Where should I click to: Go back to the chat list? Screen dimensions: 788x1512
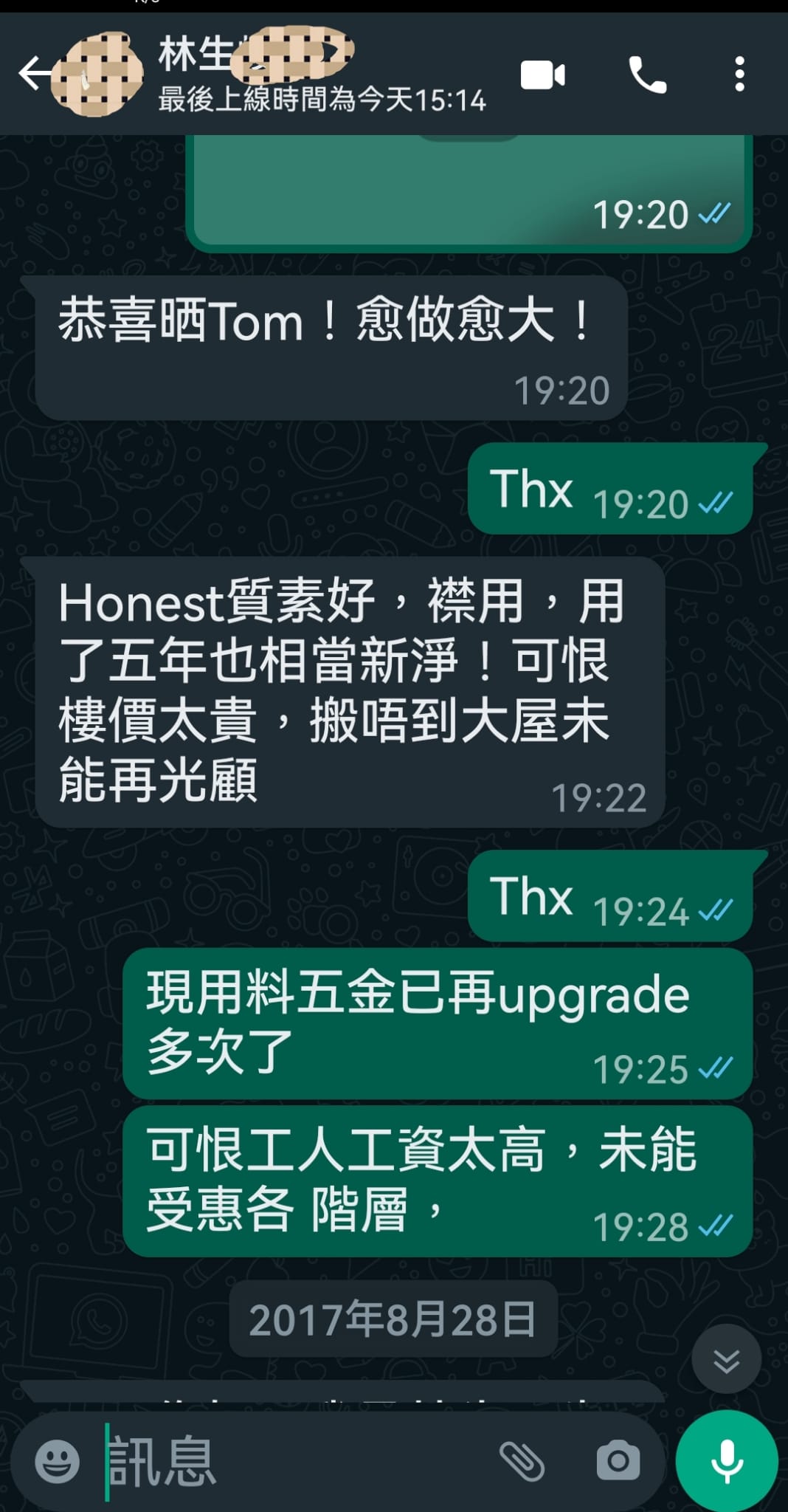pyautogui.click(x=34, y=74)
